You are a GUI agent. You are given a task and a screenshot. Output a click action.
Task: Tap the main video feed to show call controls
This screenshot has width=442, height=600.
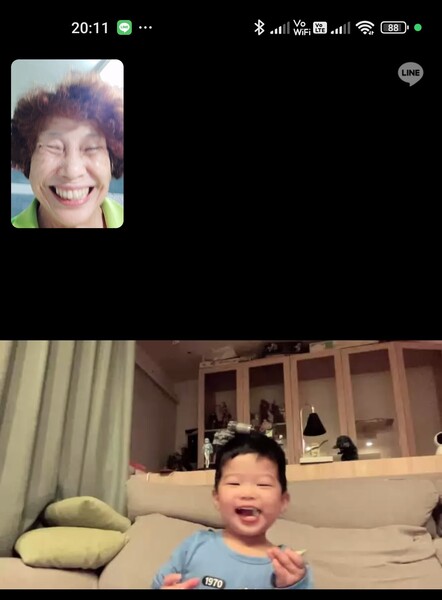[x=221, y=465]
